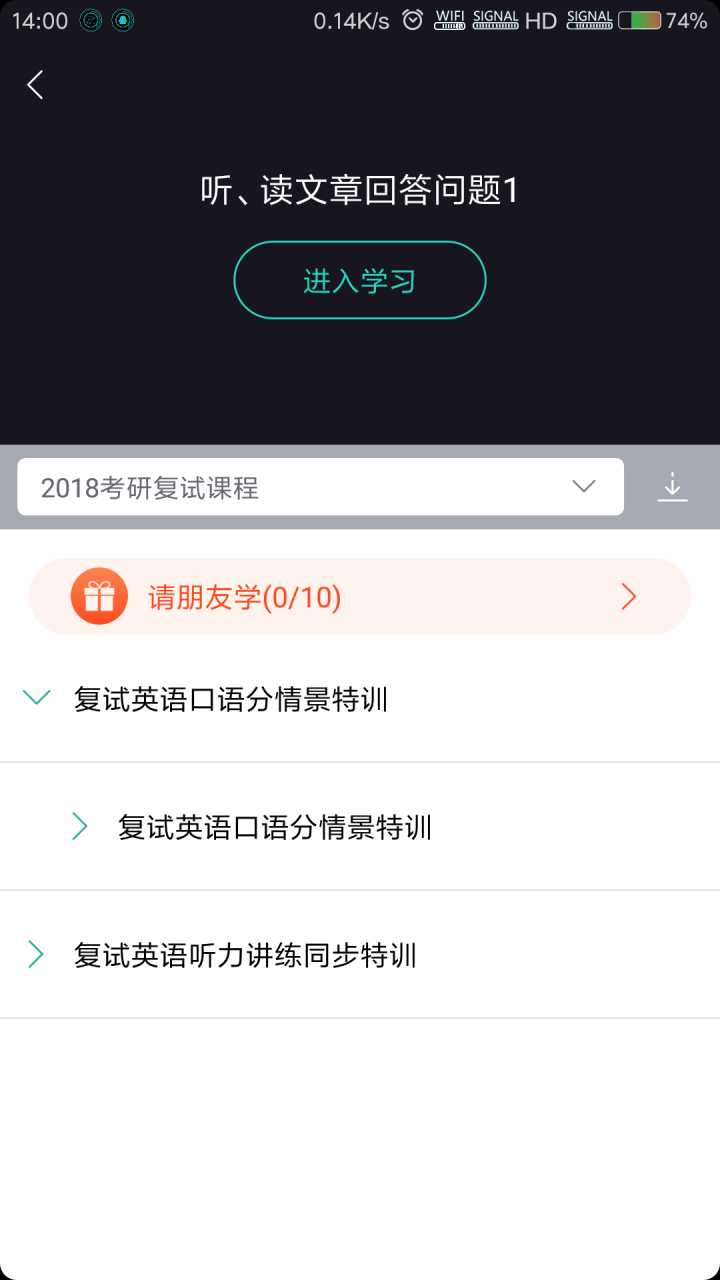Open the 请朋友学(0/10) invite banner

coord(360,597)
